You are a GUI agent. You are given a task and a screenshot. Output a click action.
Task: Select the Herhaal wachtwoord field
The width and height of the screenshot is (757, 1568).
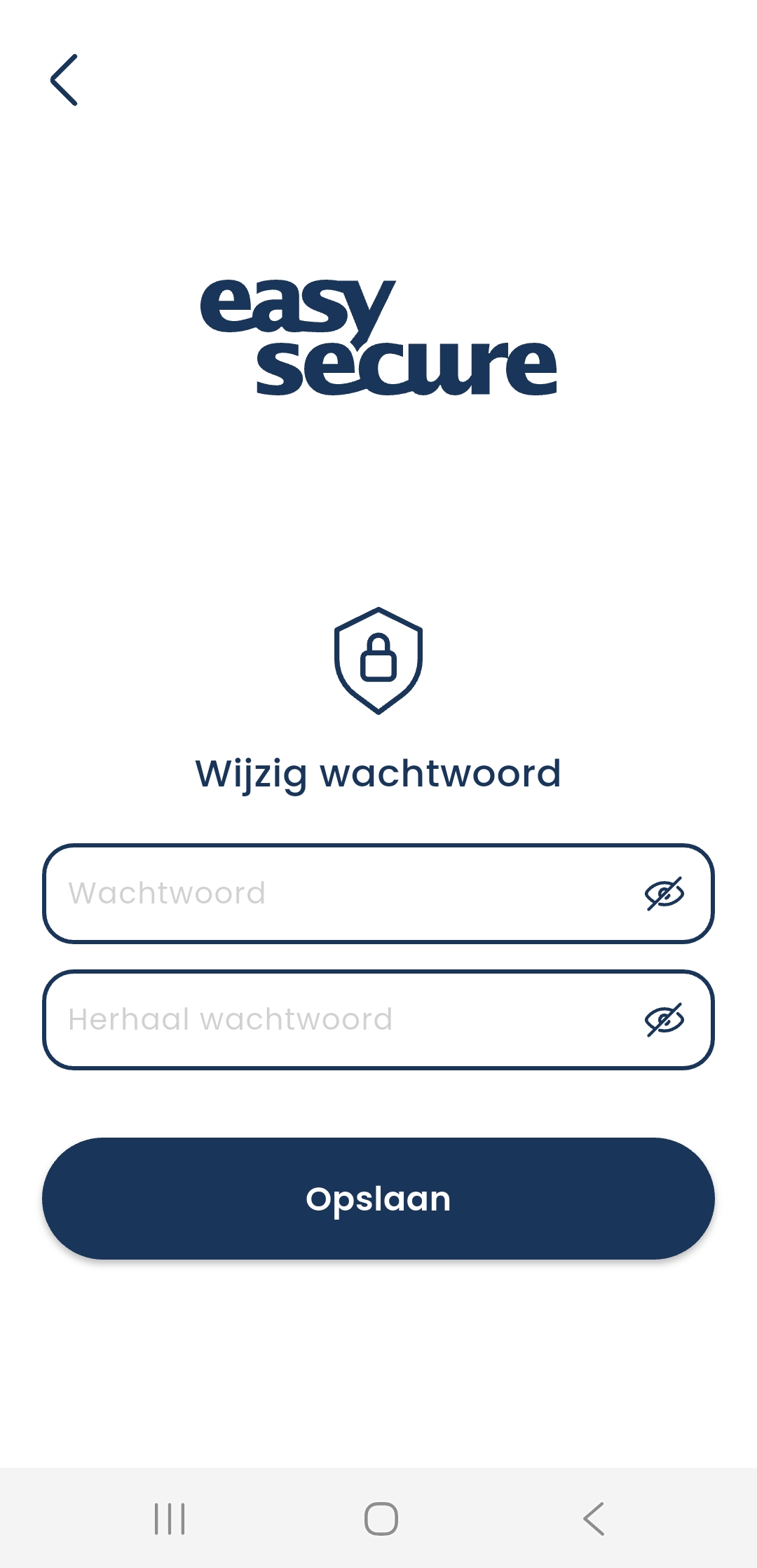pos(336,1020)
